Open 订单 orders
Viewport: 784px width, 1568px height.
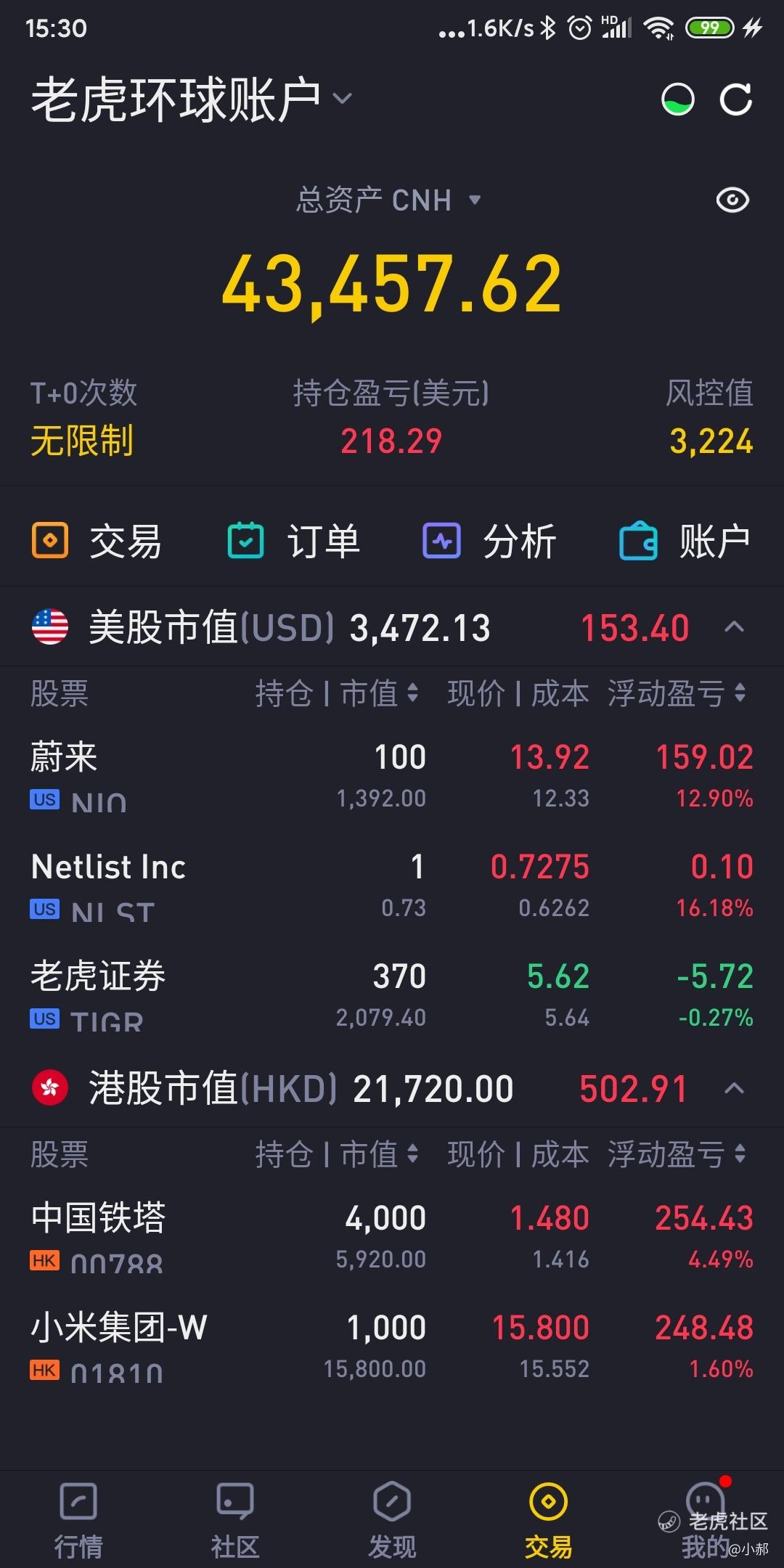click(x=294, y=541)
